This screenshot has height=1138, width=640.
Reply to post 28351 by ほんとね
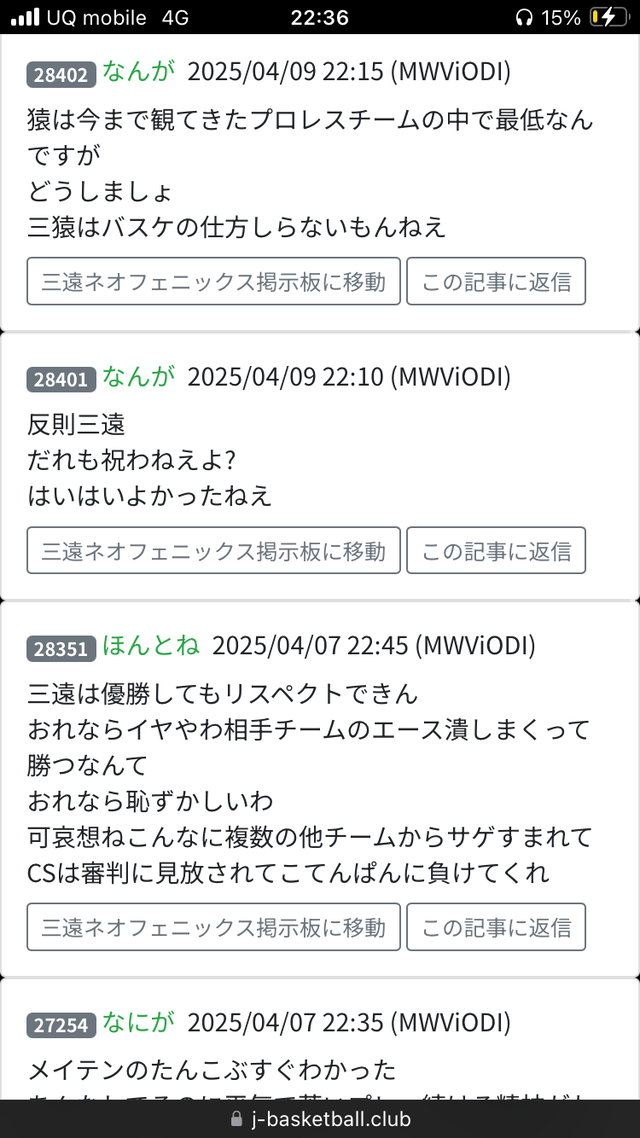[x=496, y=927]
